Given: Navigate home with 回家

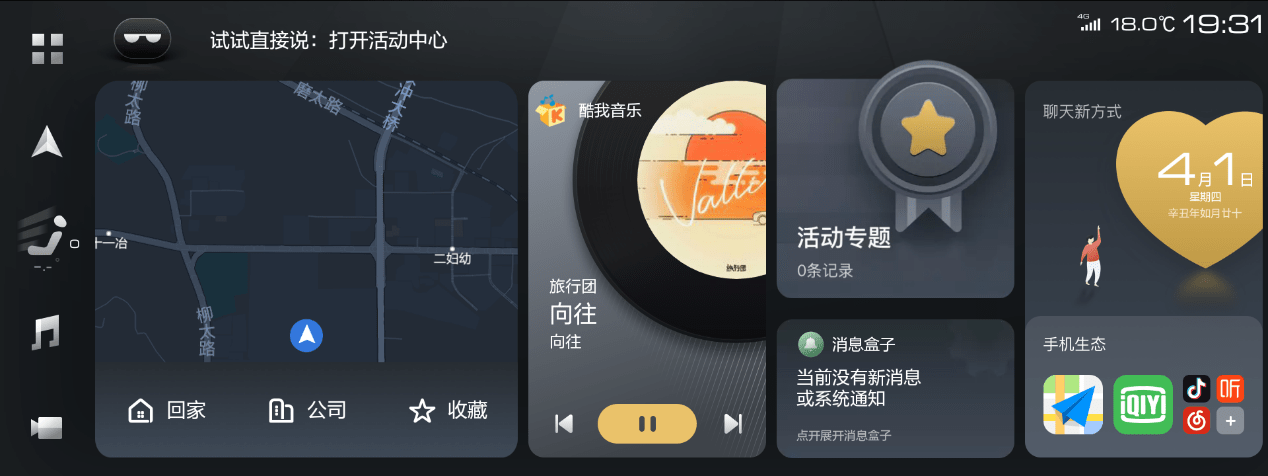Looking at the screenshot, I should pyautogui.click(x=167, y=410).
